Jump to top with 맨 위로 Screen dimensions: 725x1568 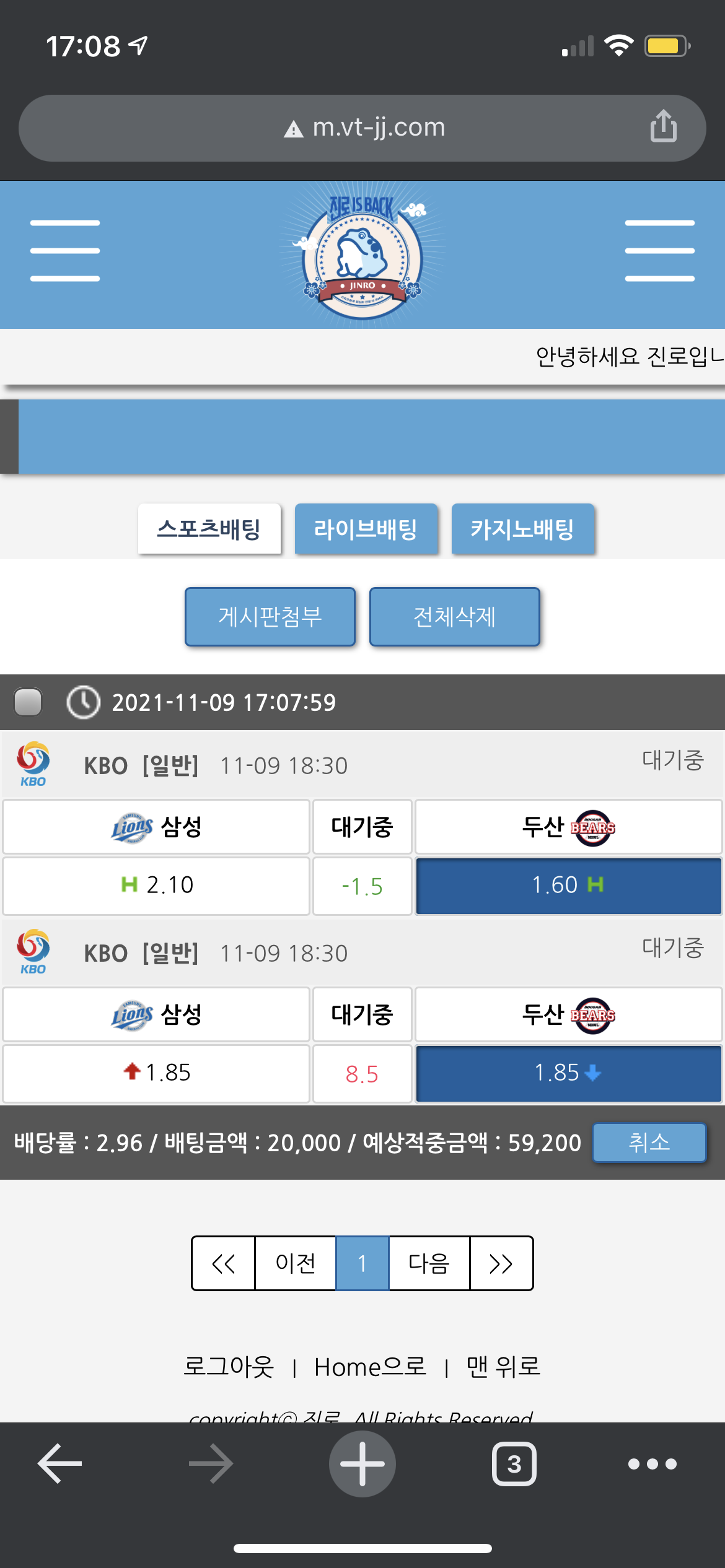[503, 1367]
